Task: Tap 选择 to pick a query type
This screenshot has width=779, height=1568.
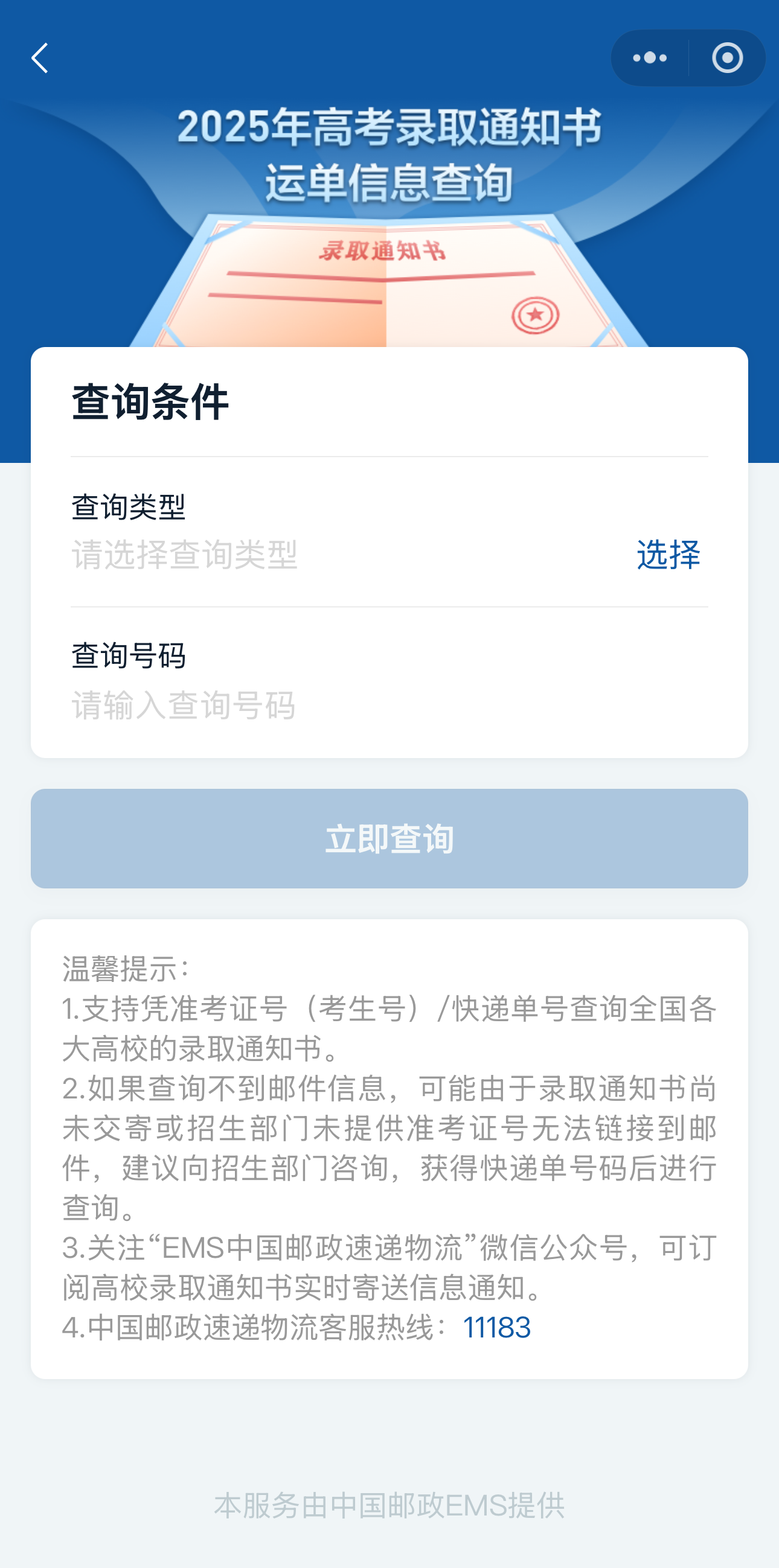Action: pos(668,555)
